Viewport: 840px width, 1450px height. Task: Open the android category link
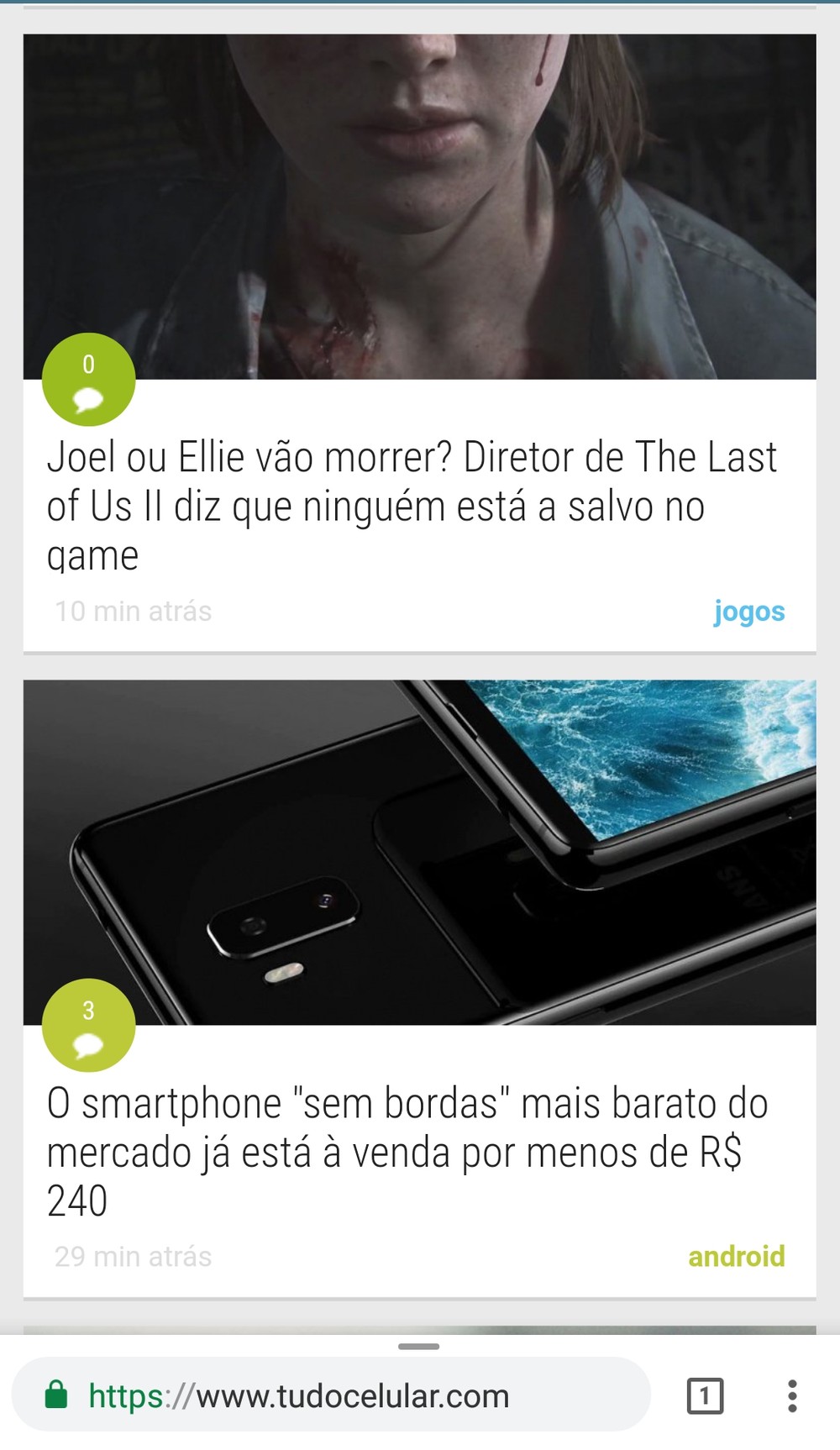point(736,1257)
